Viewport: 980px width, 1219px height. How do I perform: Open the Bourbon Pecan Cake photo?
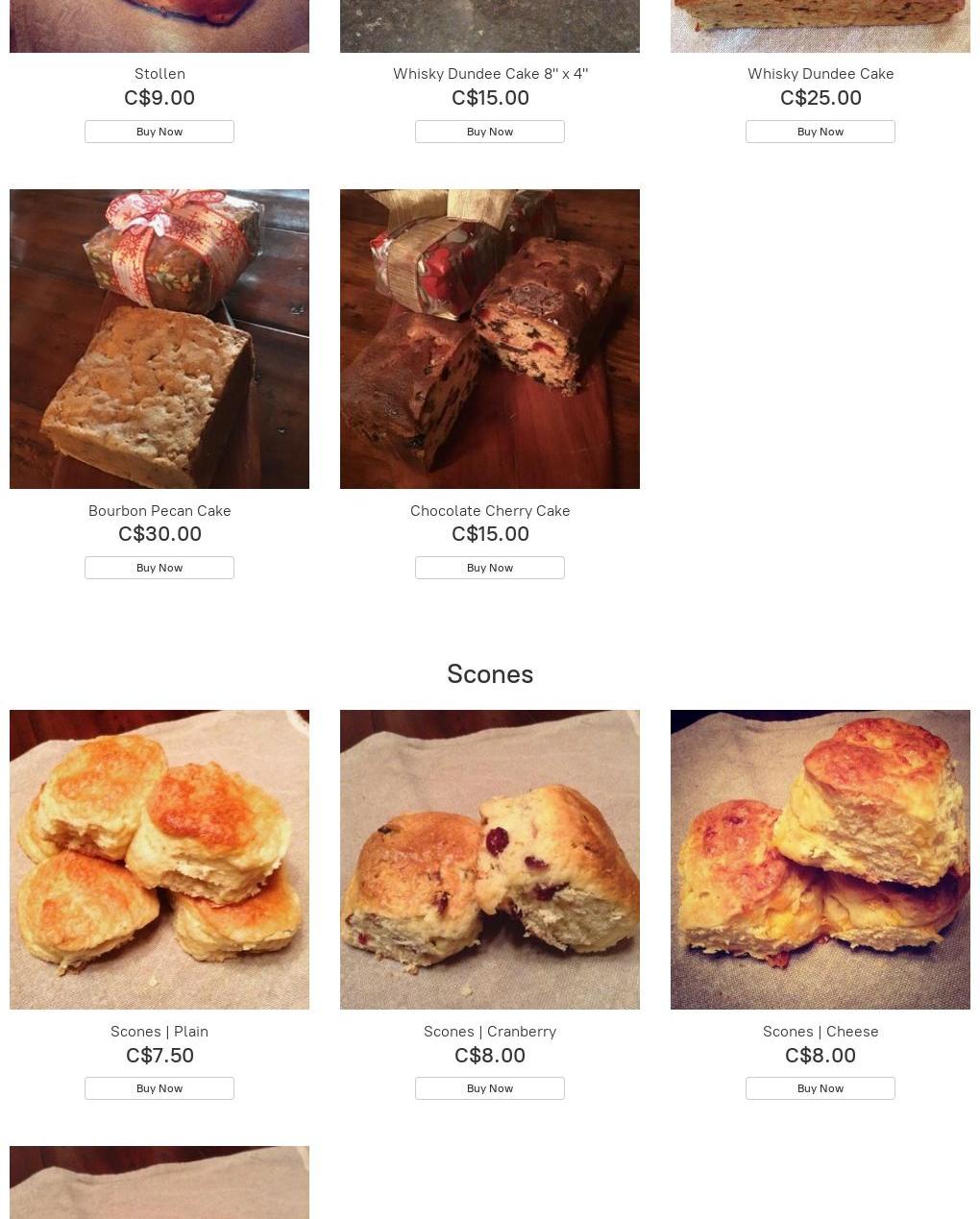pos(159,339)
